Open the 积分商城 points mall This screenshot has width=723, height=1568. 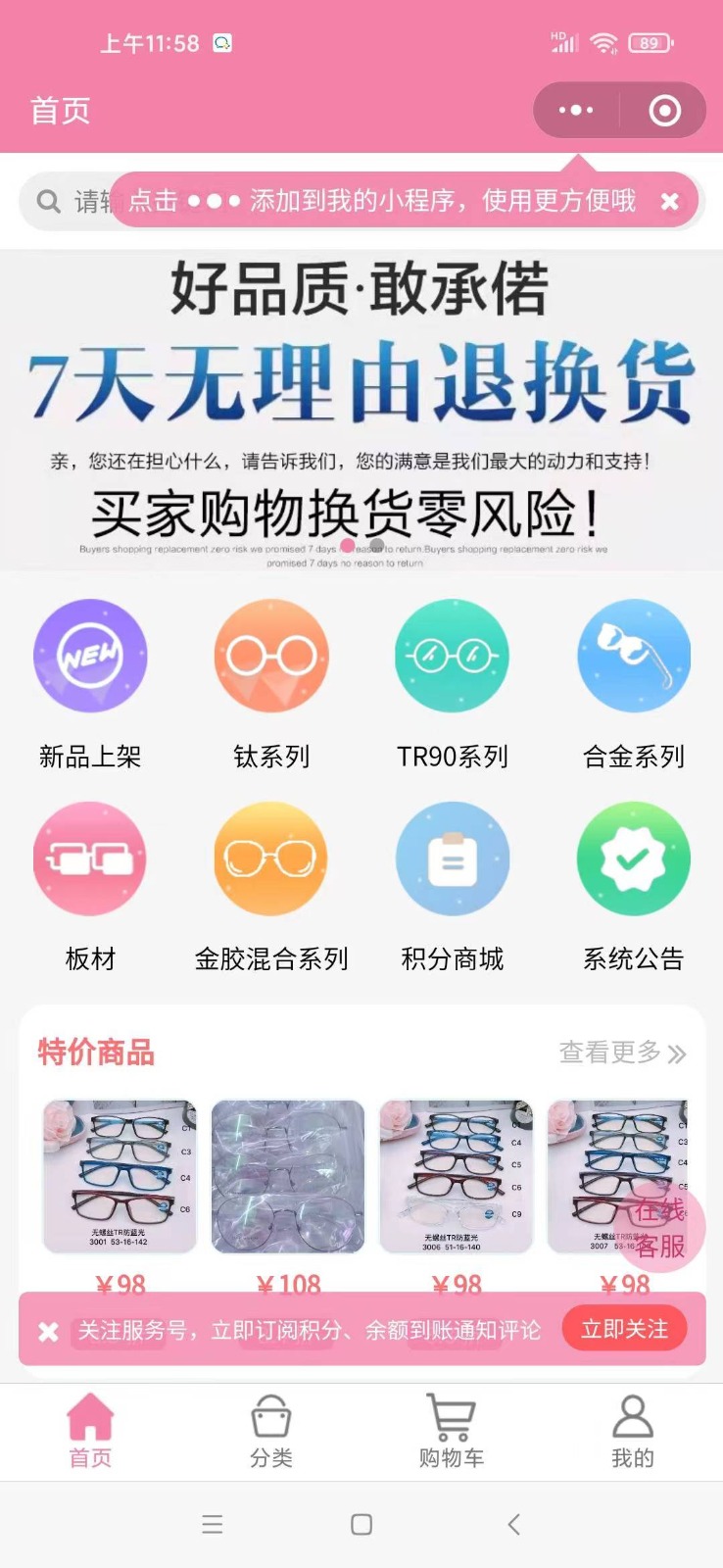pyautogui.click(x=453, y=887)
